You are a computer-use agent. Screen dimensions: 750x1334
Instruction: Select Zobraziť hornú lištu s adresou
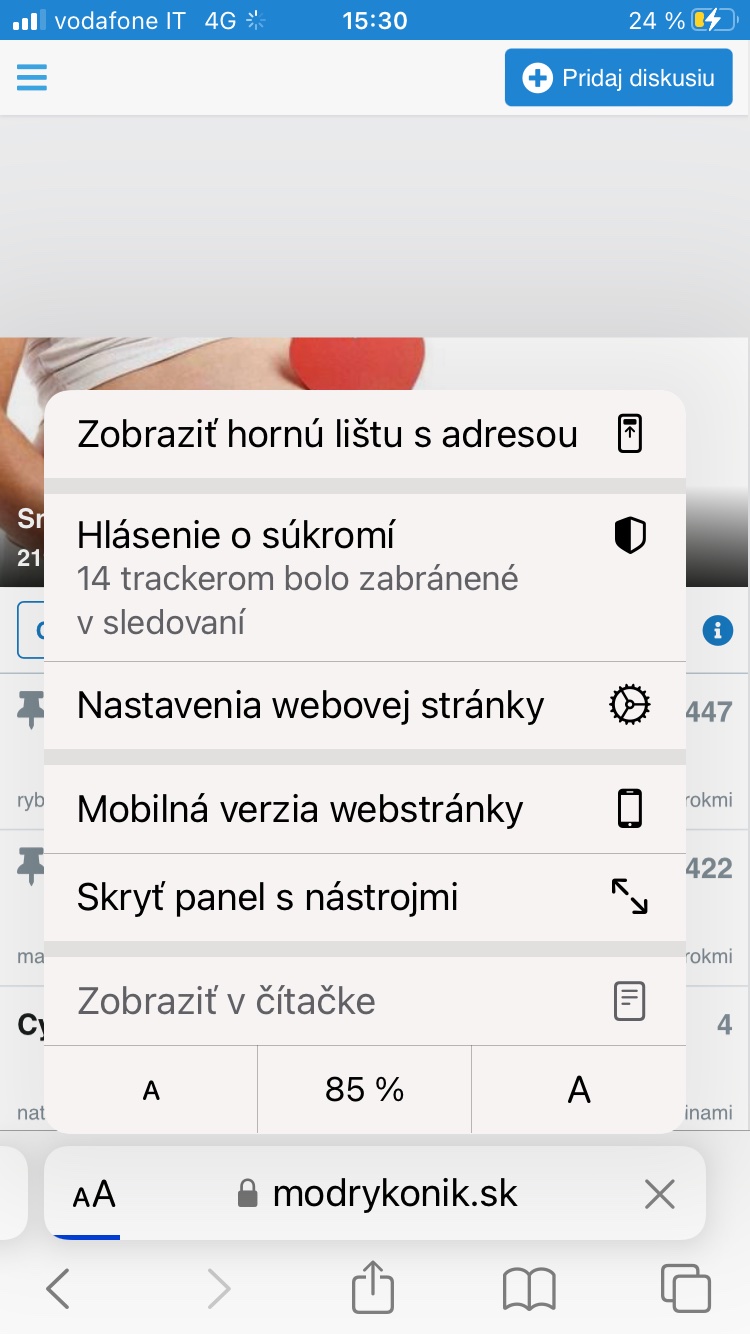click(x=364, y=435)
